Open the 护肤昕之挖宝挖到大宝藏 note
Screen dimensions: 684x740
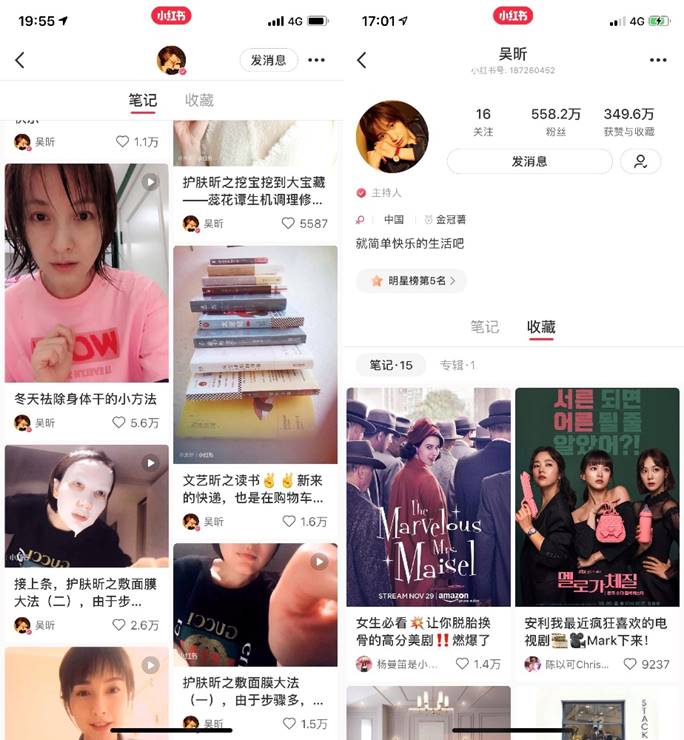coord(255,191)
